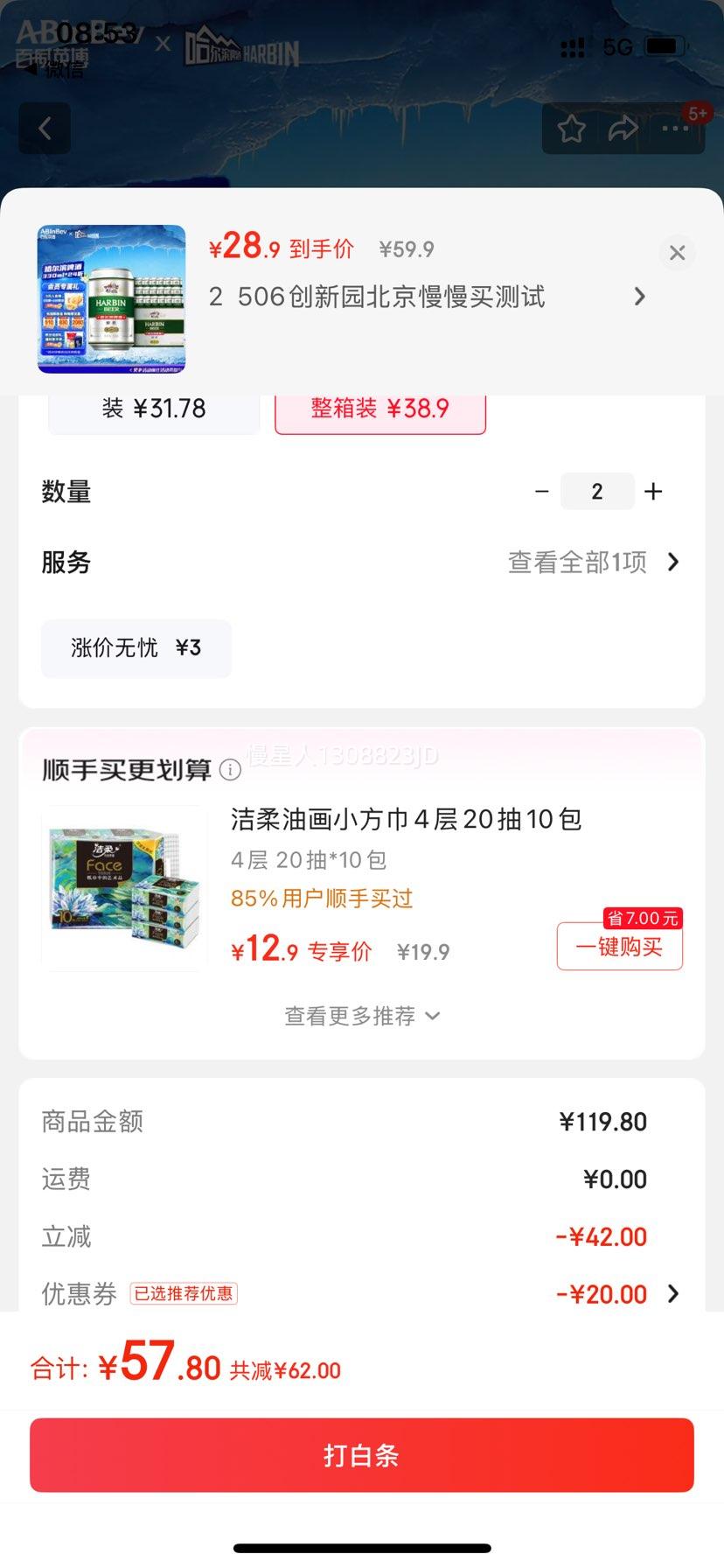Decrease quantity with the minus button
724x1568 pixels.
click(542, 492)
